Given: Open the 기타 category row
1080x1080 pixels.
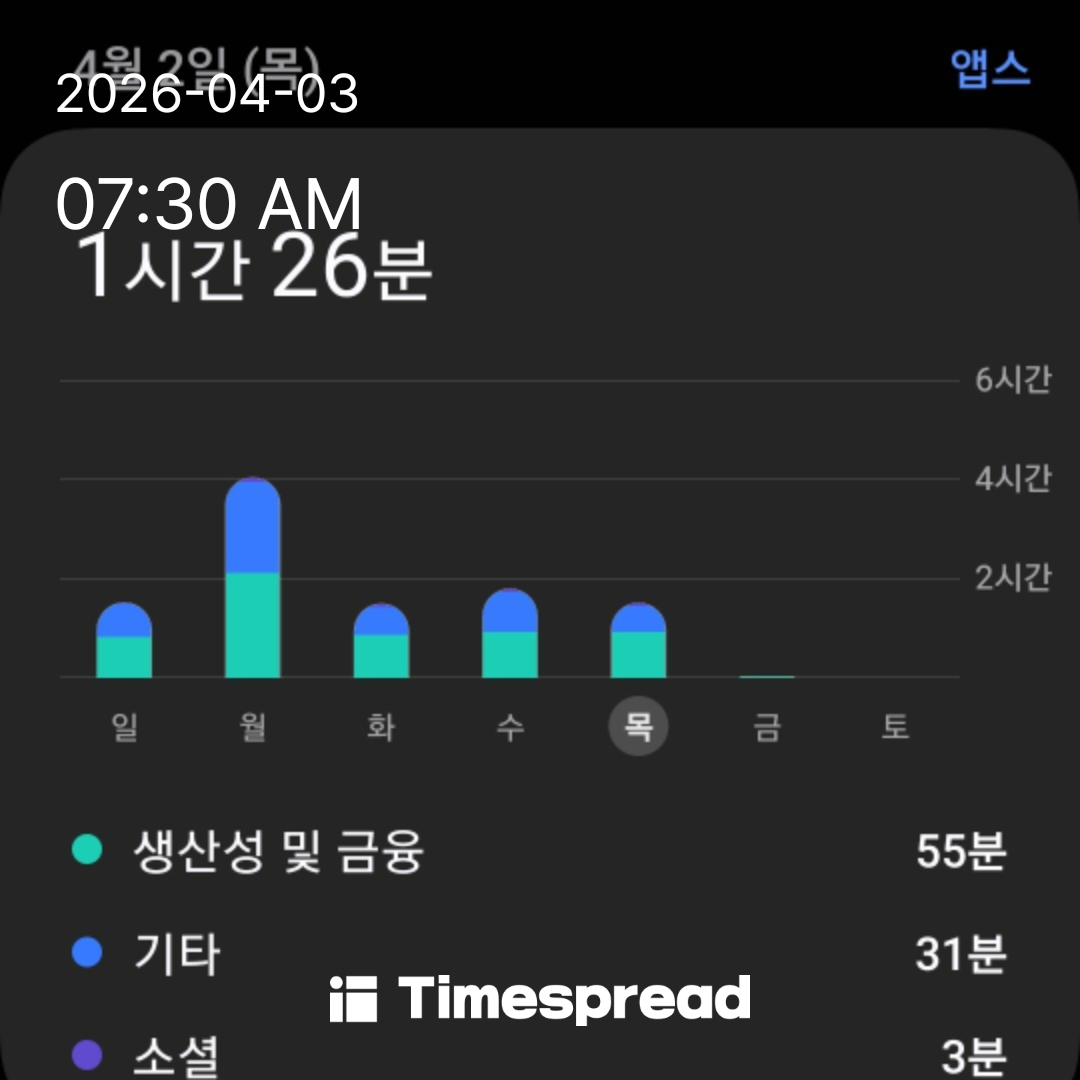Looking at the screenshot, I should coord(540,954).
